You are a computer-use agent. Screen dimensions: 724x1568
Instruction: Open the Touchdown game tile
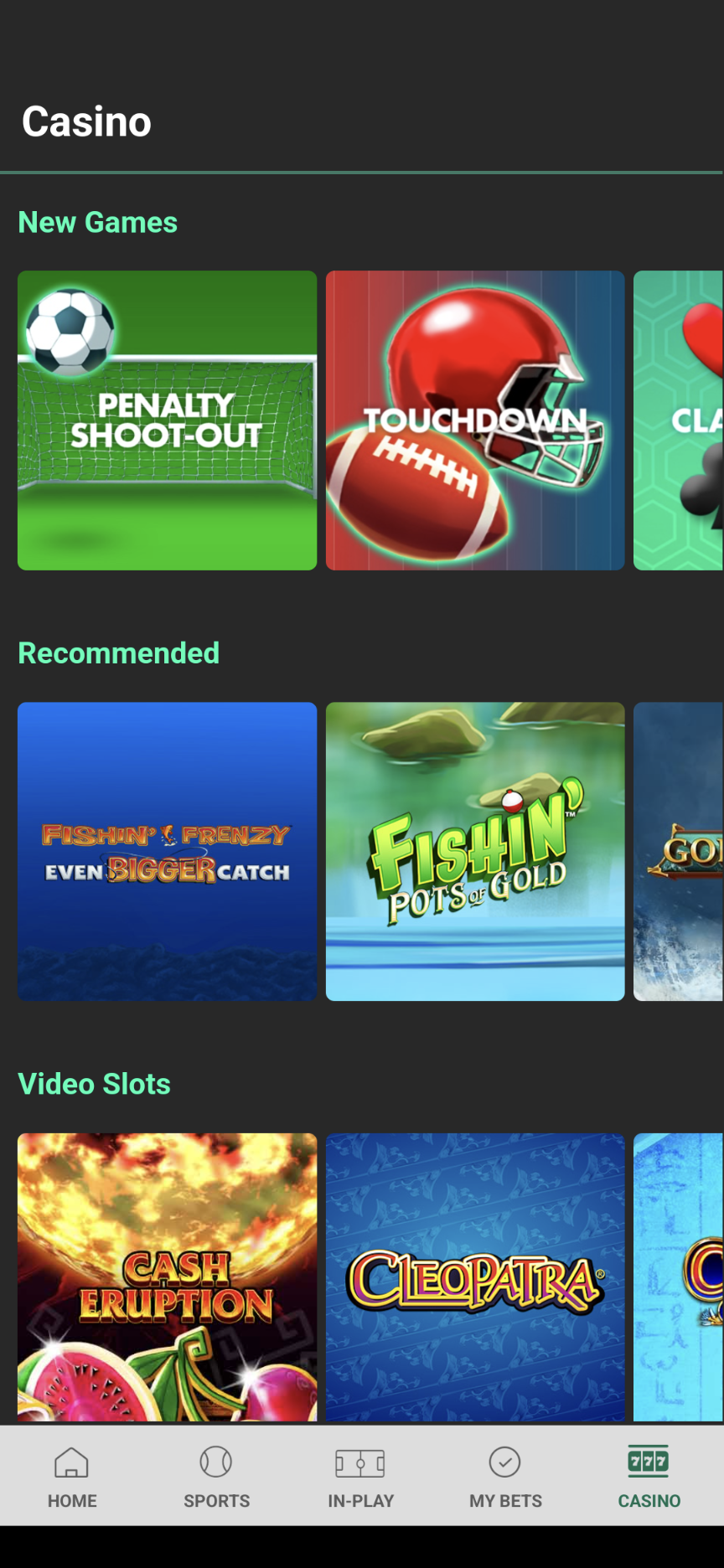coord(474,420)
